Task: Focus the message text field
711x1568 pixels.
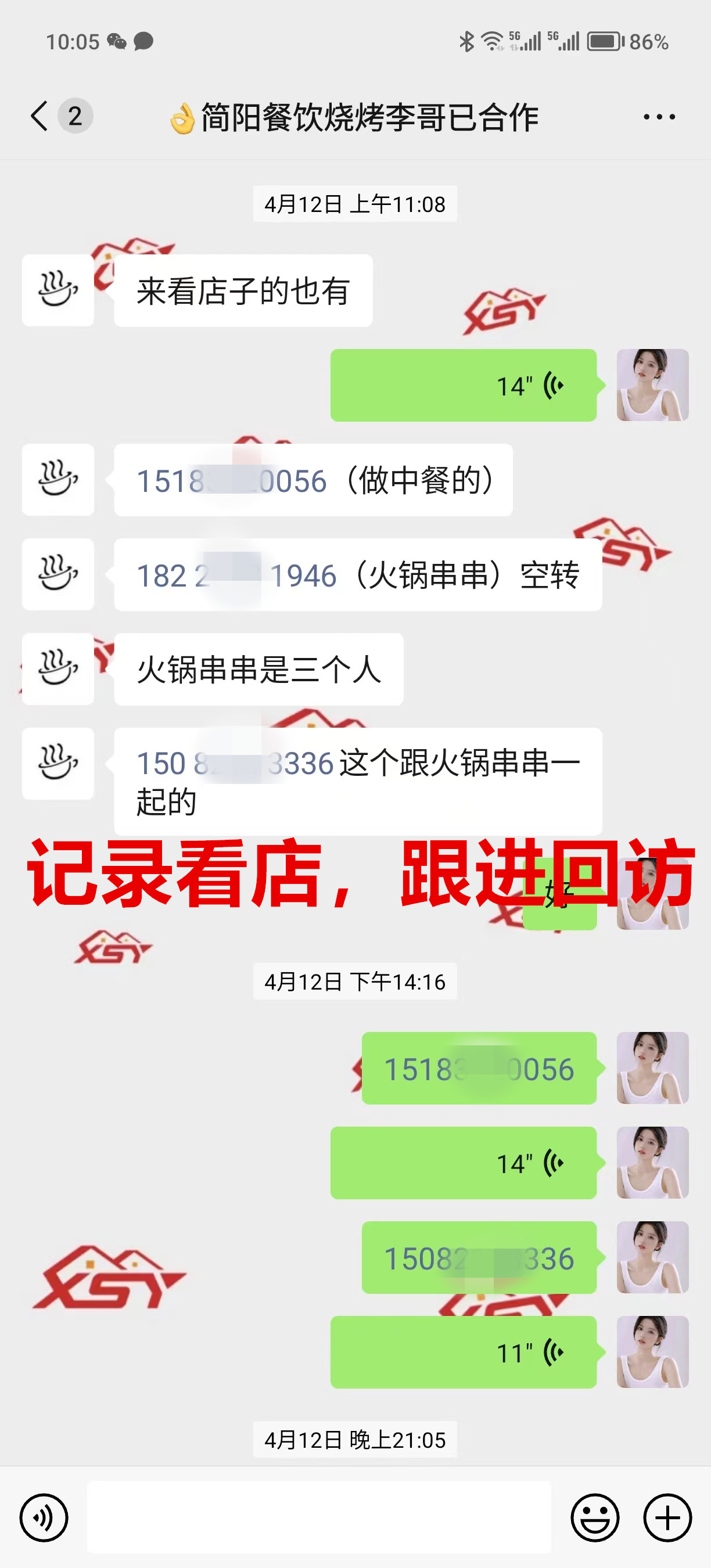Action: [x=318, y=1517]
